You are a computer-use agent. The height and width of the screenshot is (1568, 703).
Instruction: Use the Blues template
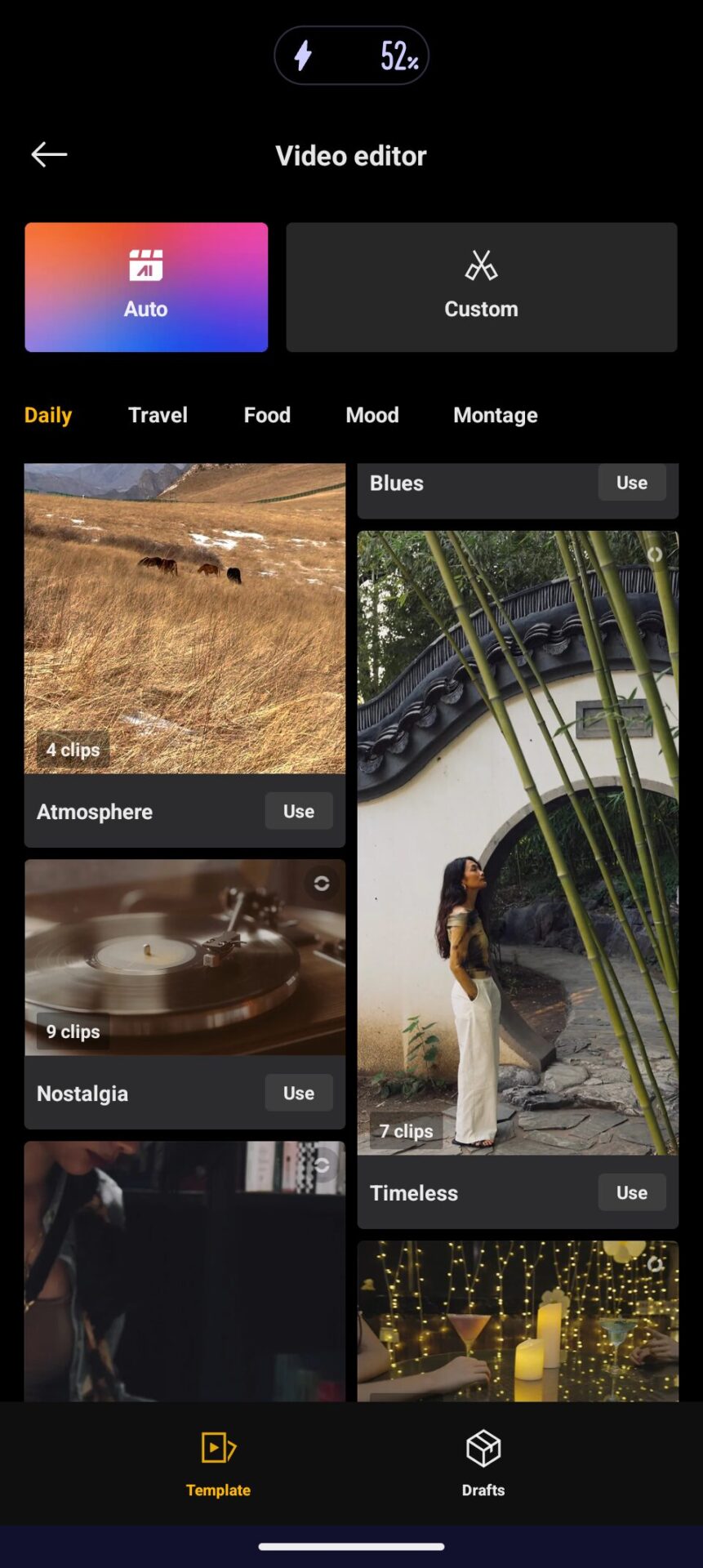pyautogui.click(x=631, y=483)
